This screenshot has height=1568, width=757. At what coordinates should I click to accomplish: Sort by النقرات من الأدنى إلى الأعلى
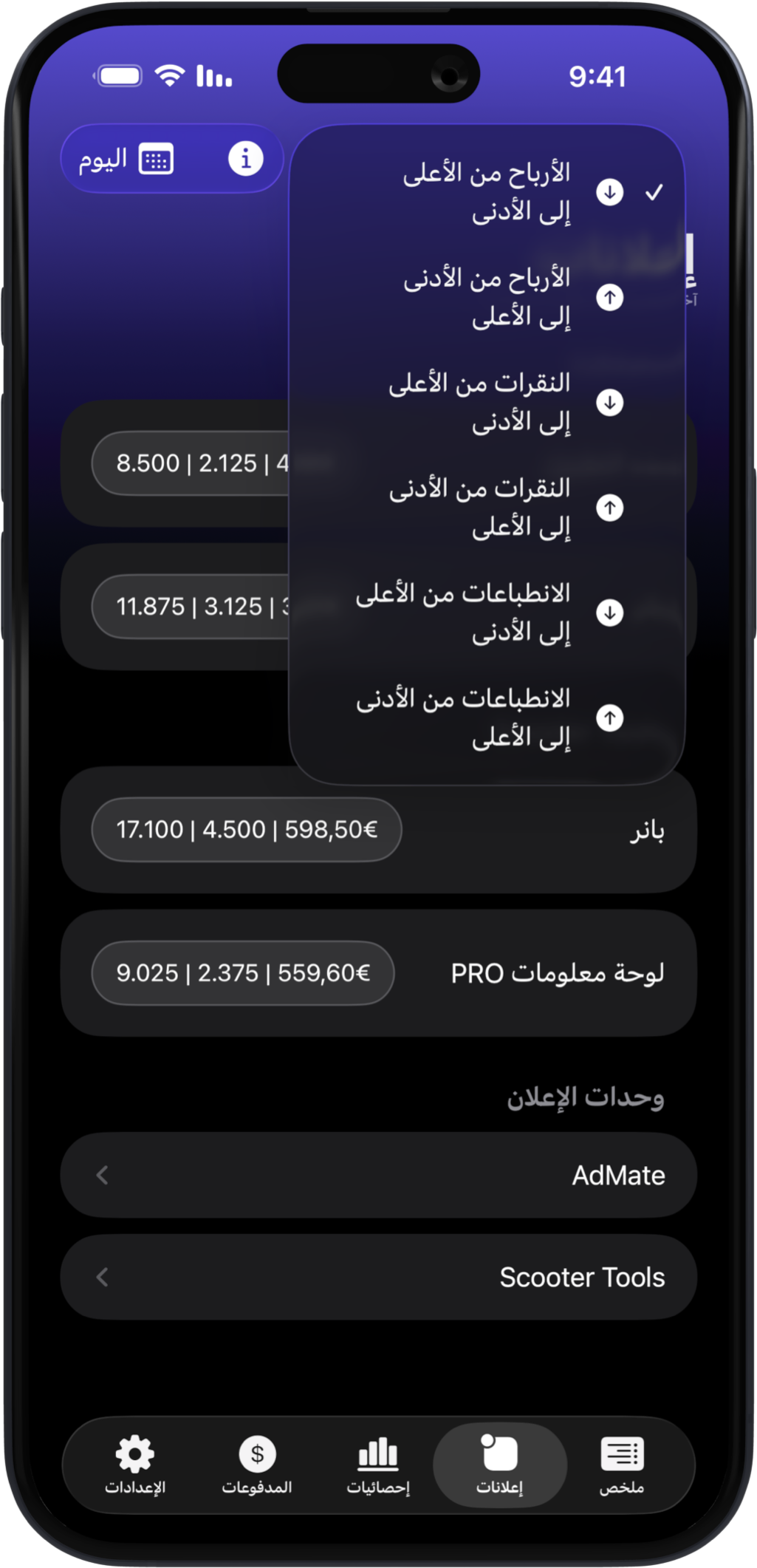487,507
